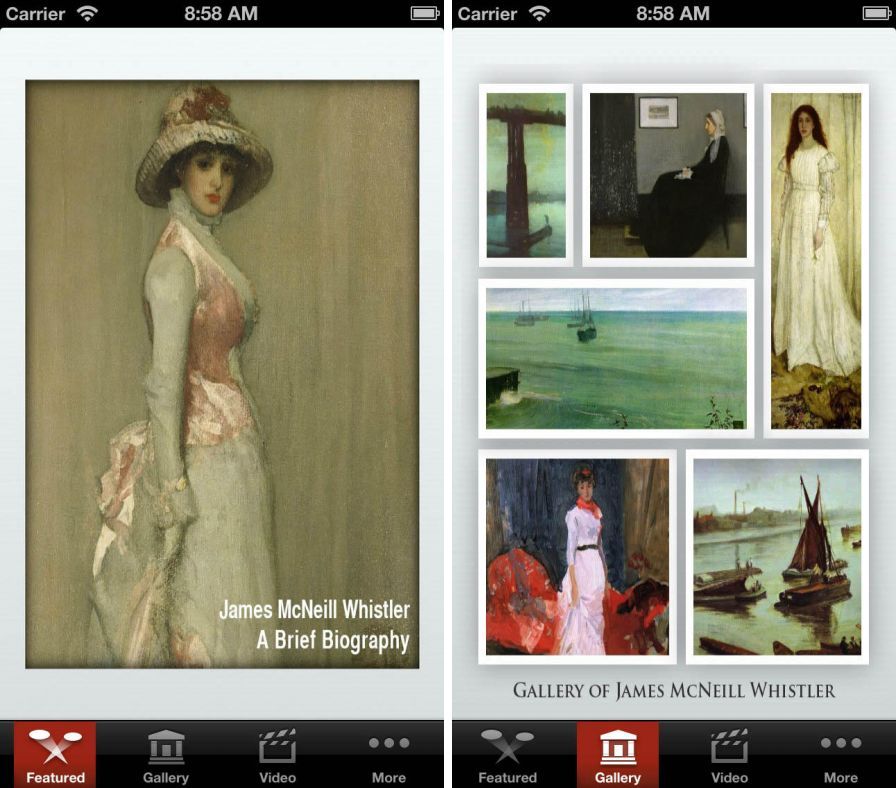The height and width of the screenshot is (788, 896).
Task: Open the James McNeill Whistler biography portrait
Action: click(222, 374)
